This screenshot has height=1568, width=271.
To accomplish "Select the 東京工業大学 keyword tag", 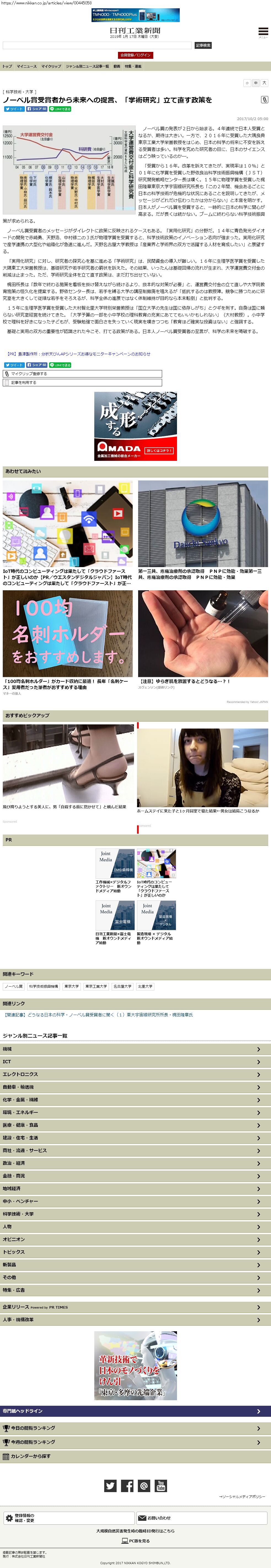I will [95, 986].
